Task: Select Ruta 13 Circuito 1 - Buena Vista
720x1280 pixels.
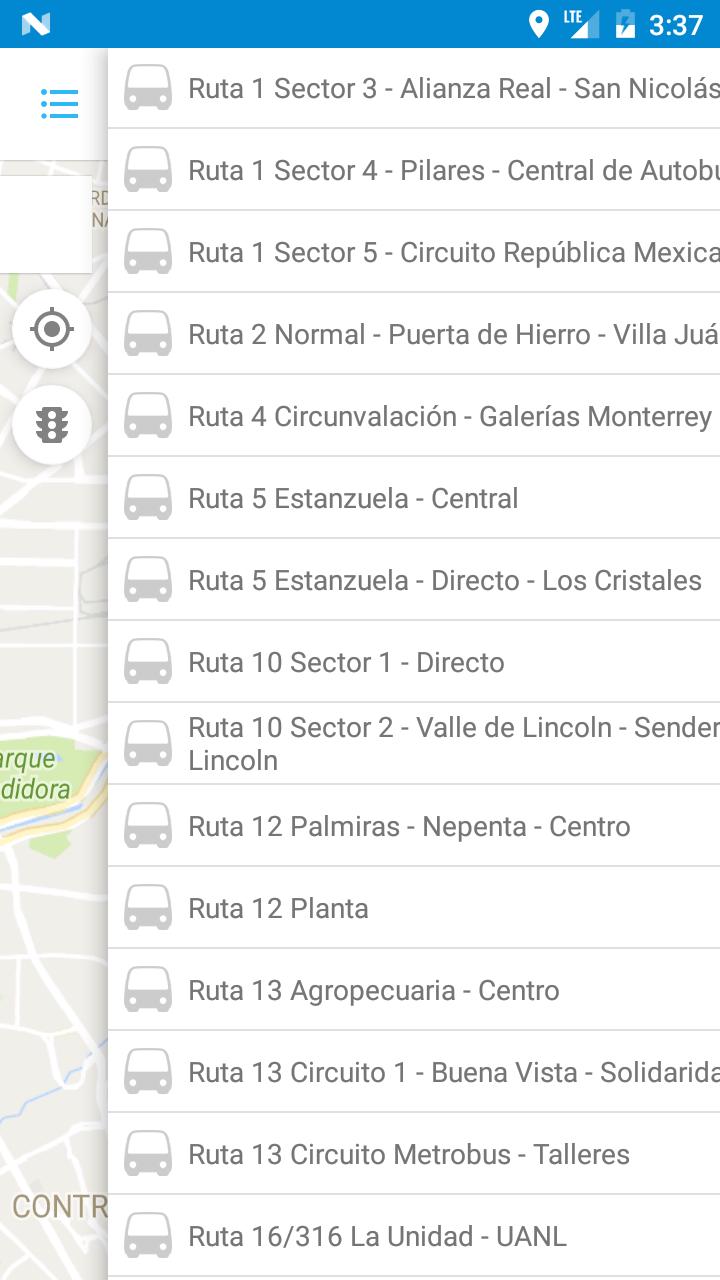Action: click(x=414, y=1072)
